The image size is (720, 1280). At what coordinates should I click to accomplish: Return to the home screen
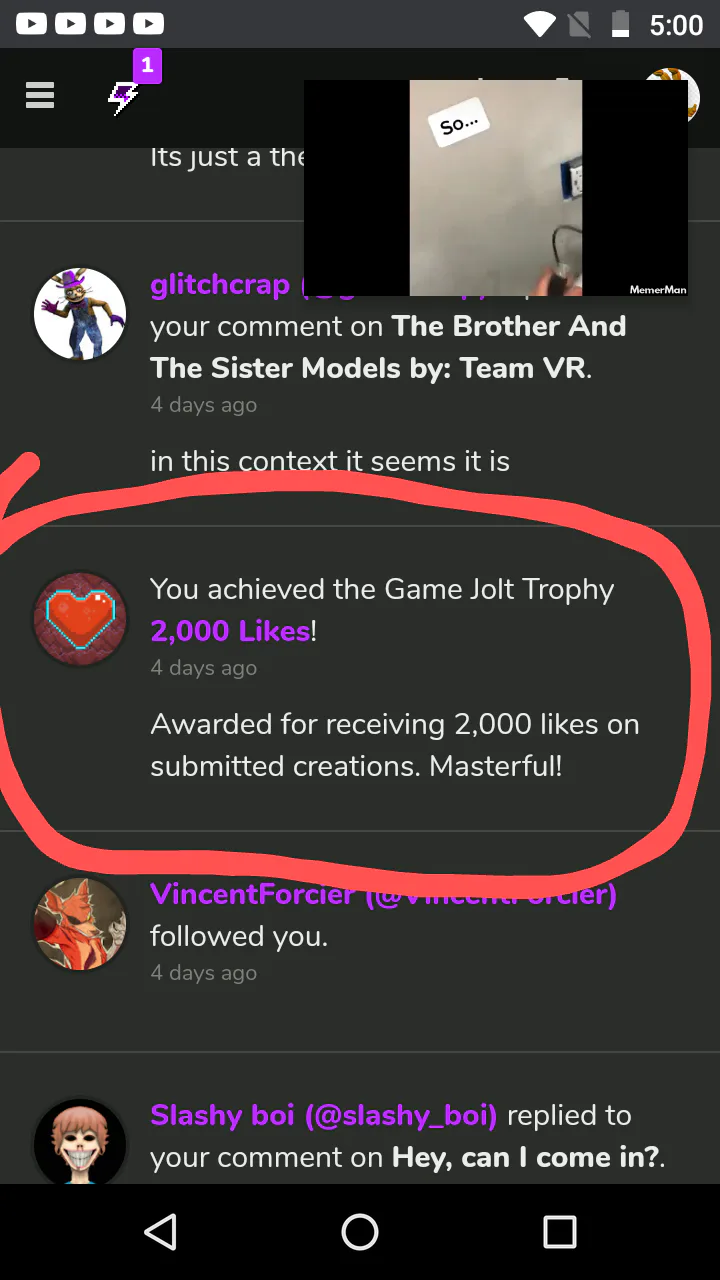click(x=360, y=1232)
